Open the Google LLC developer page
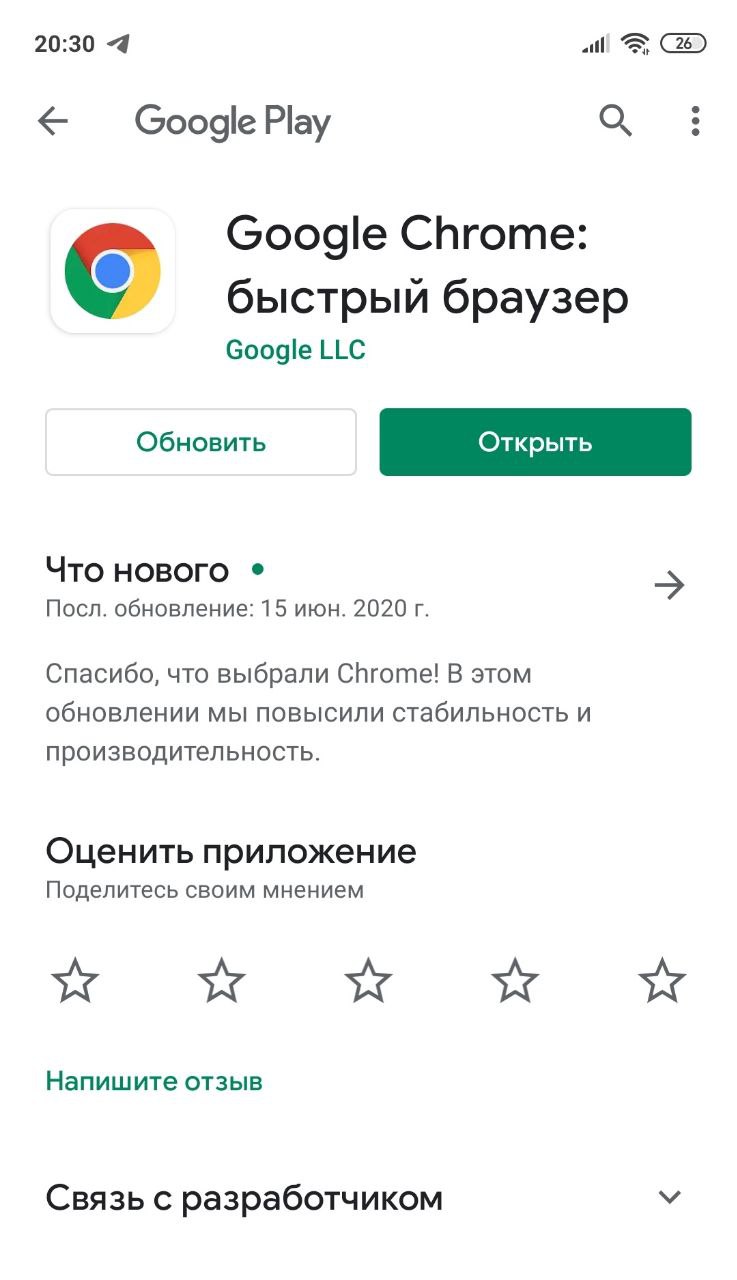Viewport: 737px width, 1280px height. tap(295, 350)
